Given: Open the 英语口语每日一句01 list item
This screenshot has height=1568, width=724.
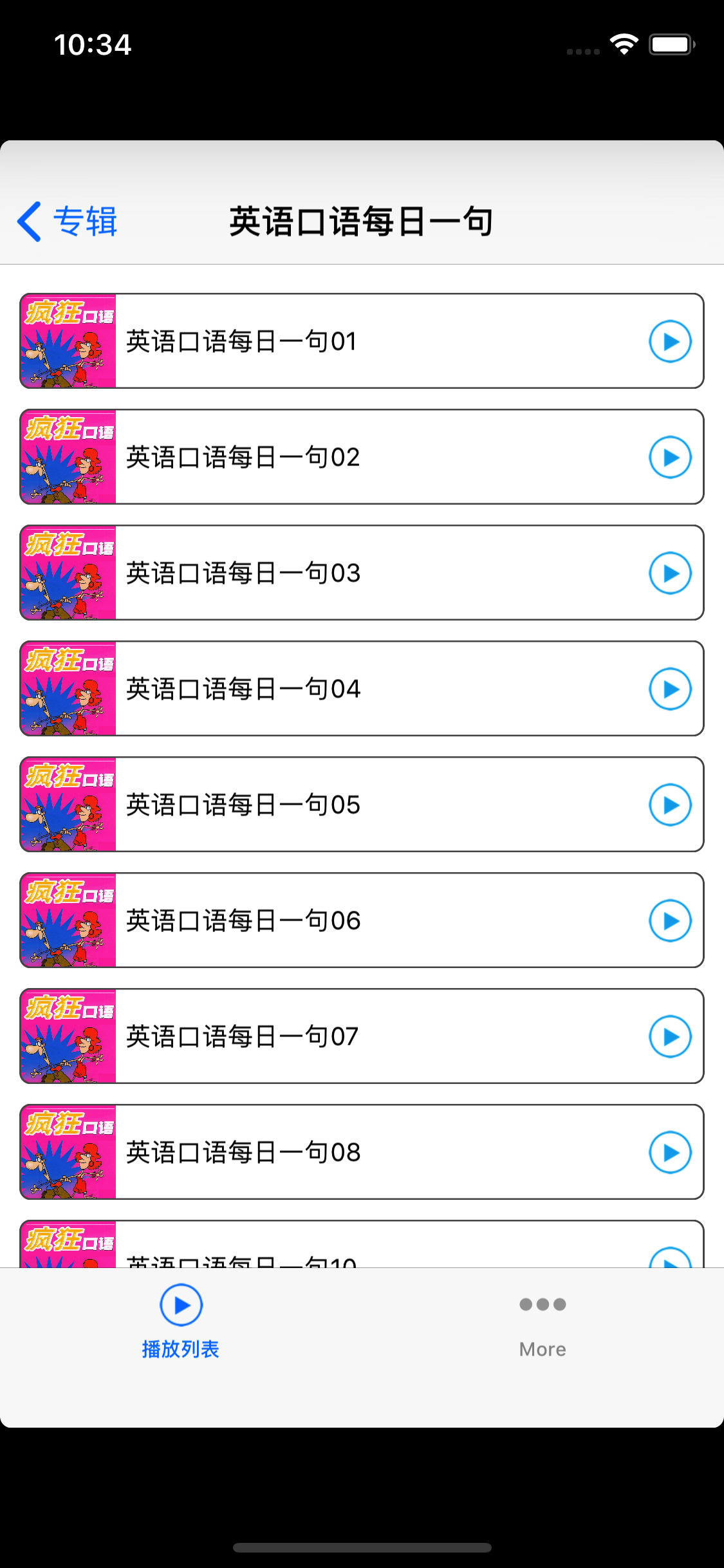Looking at the screenshot, I should tap(360, 341).
